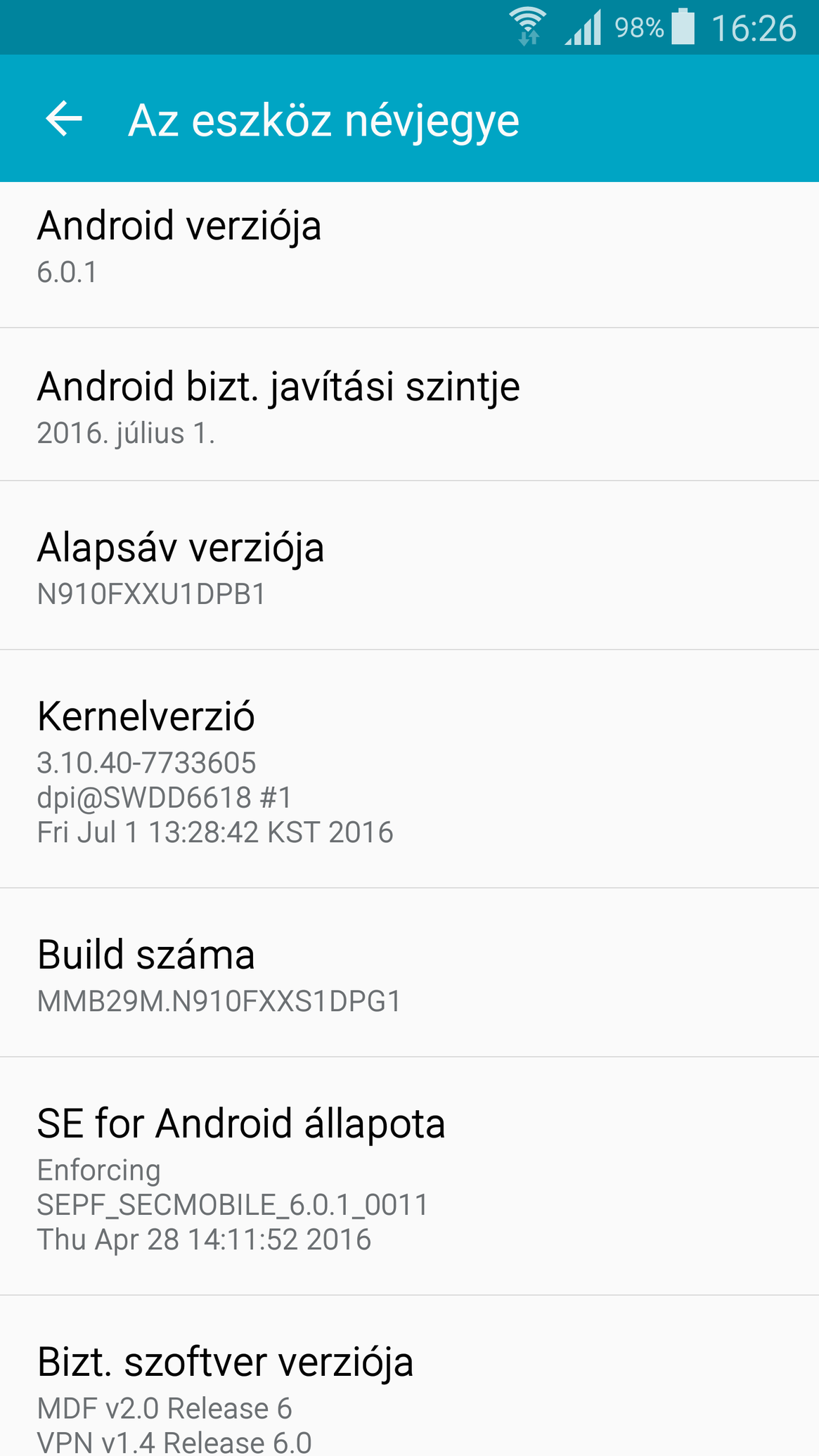
Task: Open SE for Android állapota row
Action: pyautogui.click(x=409, y=1176)
